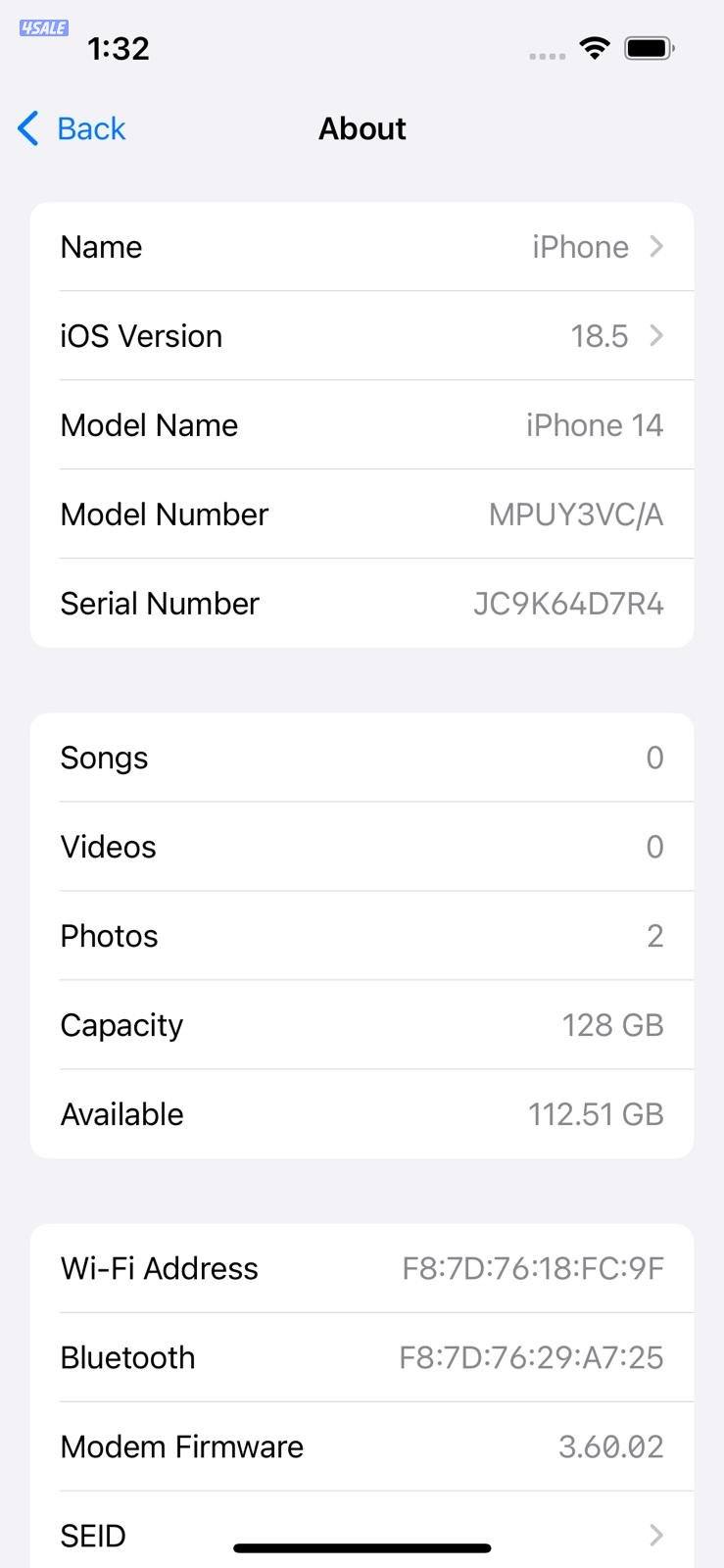Open the SEID details row
Image resolution: width=724 pixels, height=1568 pixels.
362,1536
